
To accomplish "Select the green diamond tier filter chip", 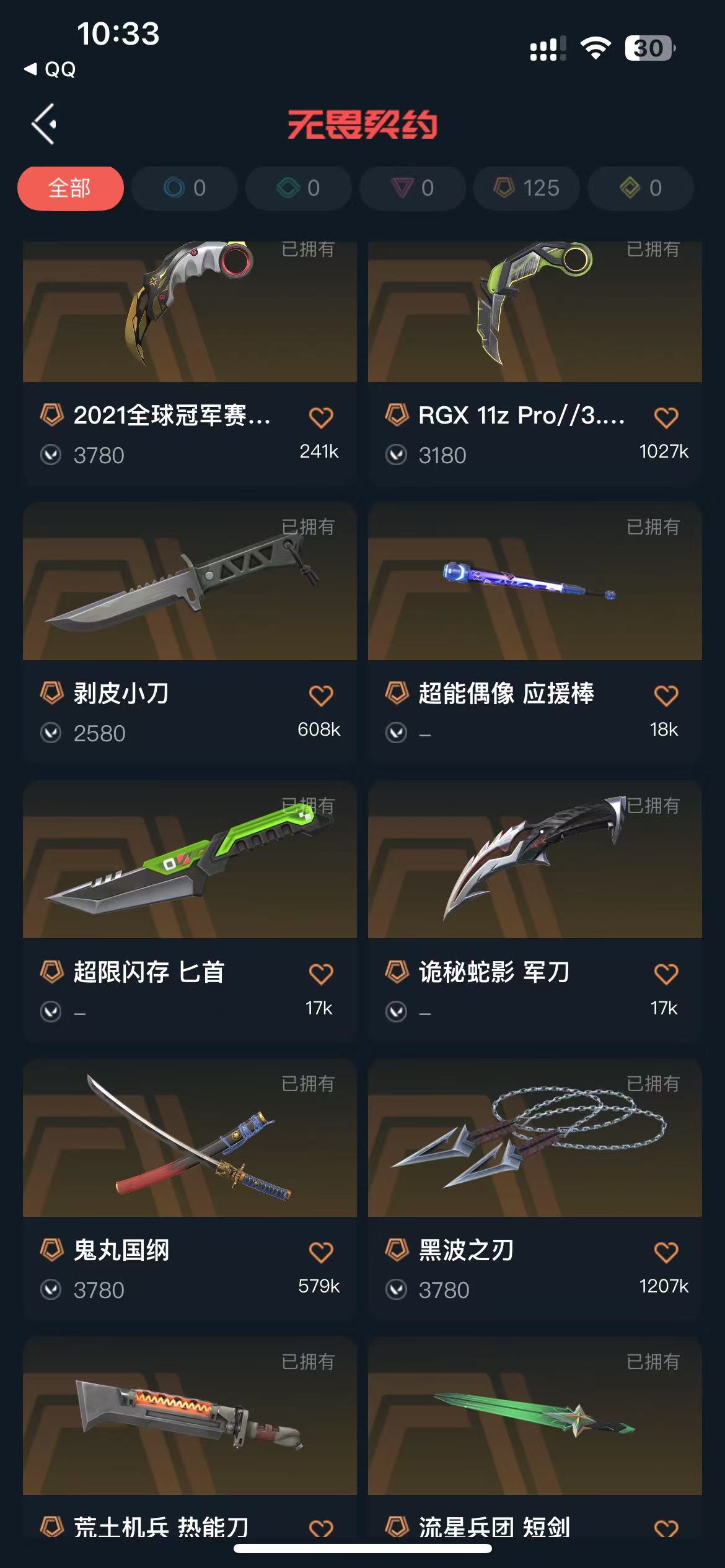I will pyautogui.click(x=298, y=188).
